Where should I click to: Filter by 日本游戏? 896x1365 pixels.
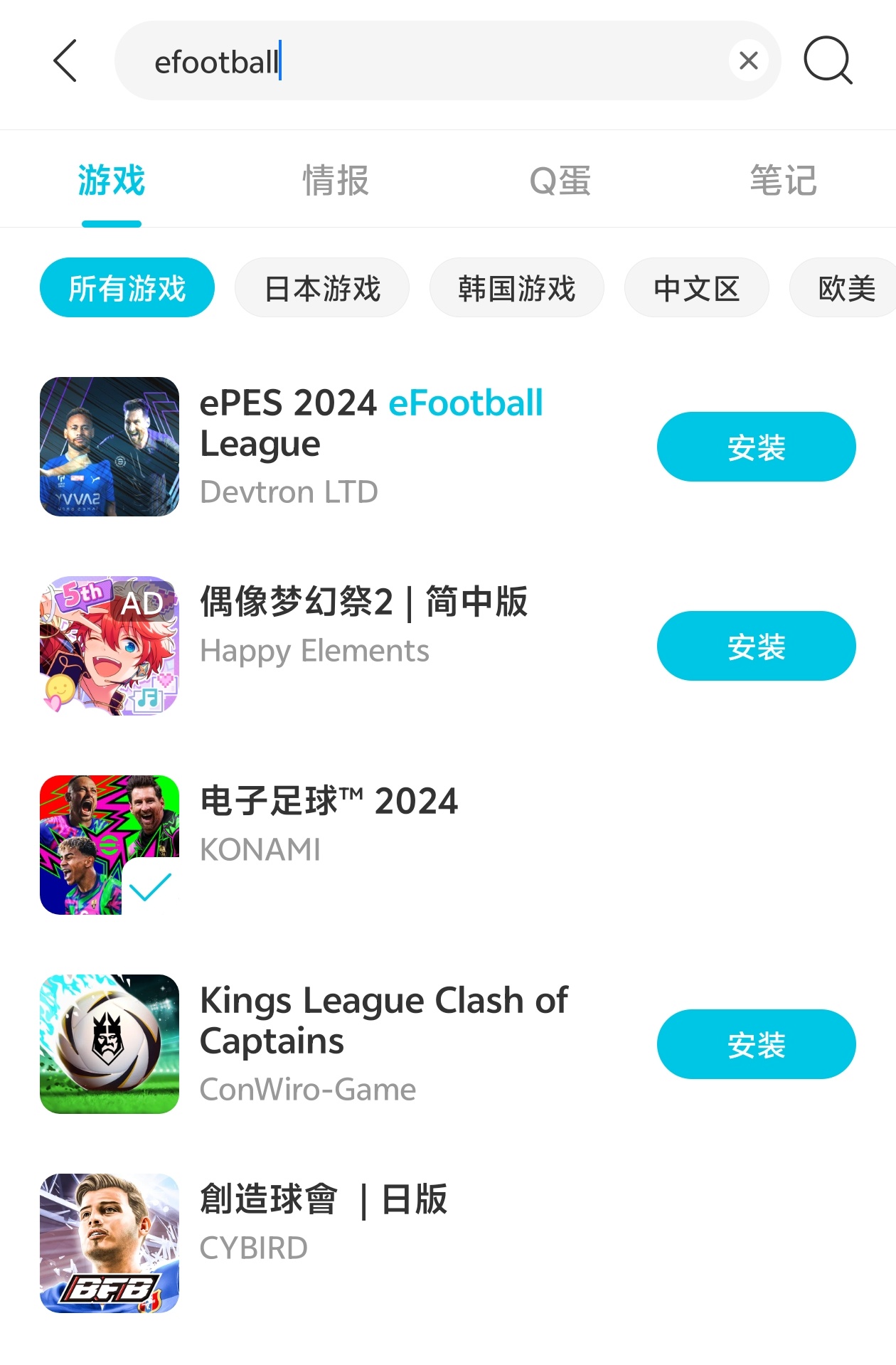pos(322,288)
